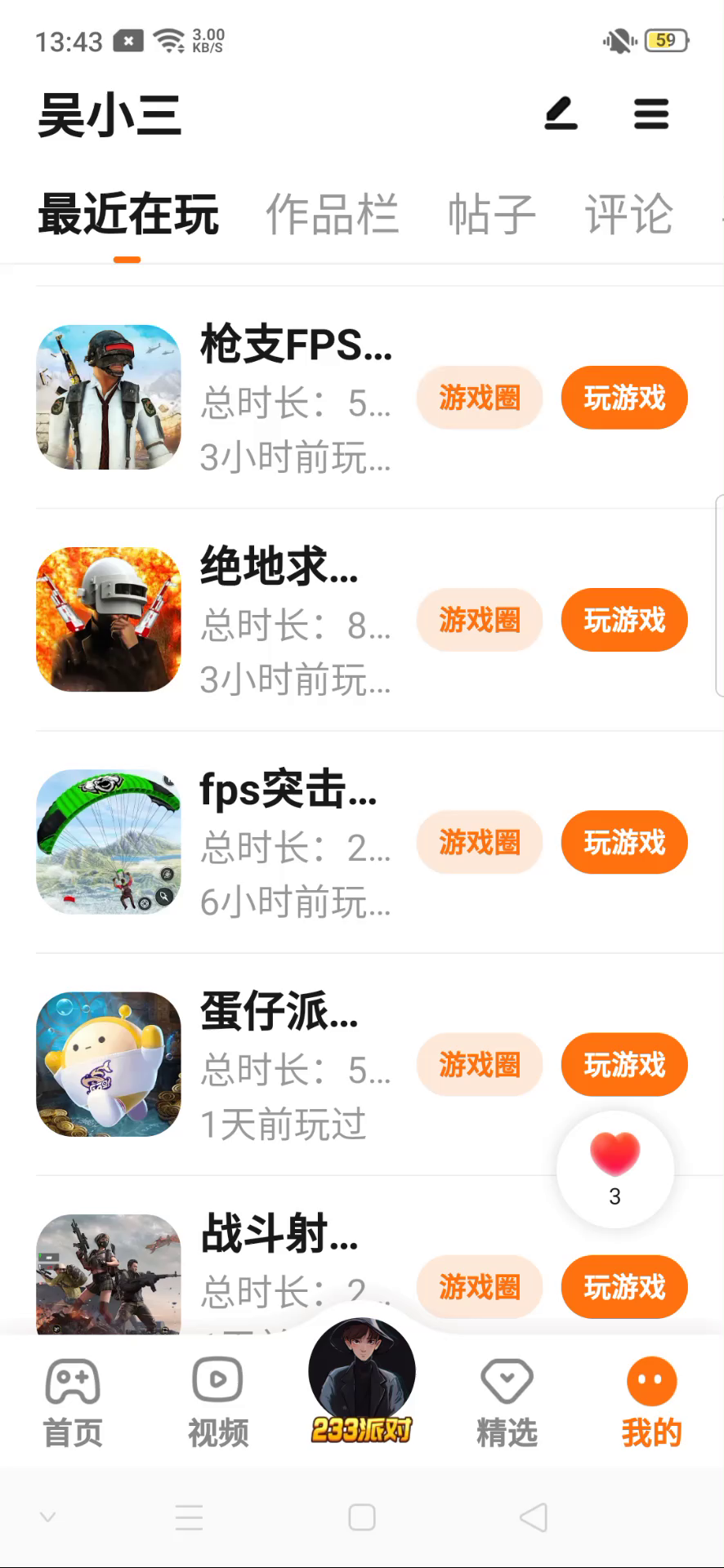724x1568 pixels.
Task: Tap 玩游戏 for 枪支FPS game
Action: pyautogui.click(x=624, y=398)
